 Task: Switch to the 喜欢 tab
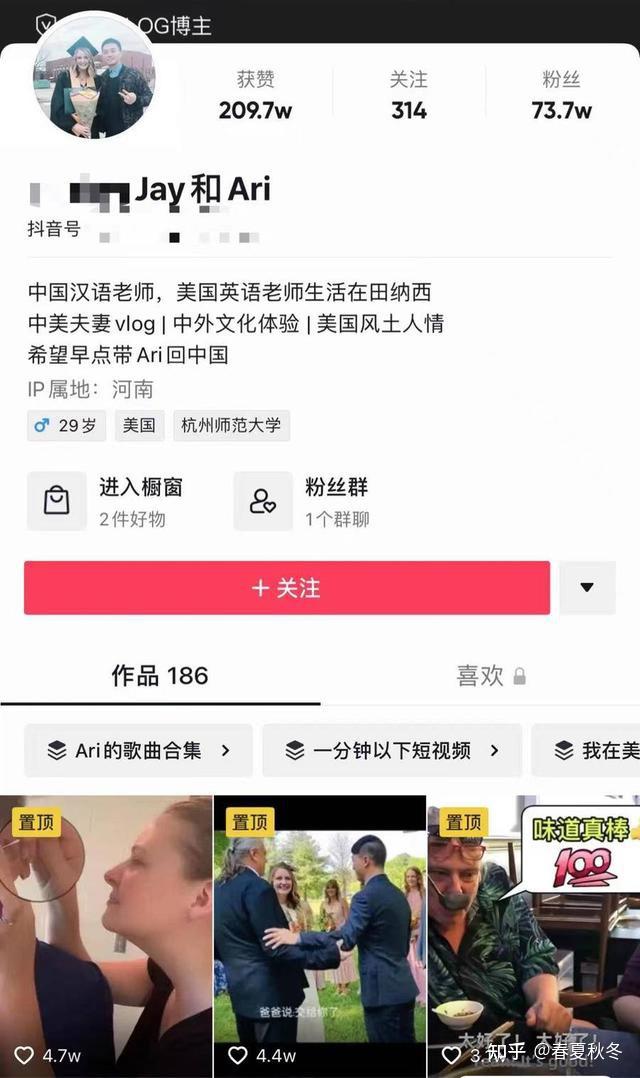pos(490,676)
